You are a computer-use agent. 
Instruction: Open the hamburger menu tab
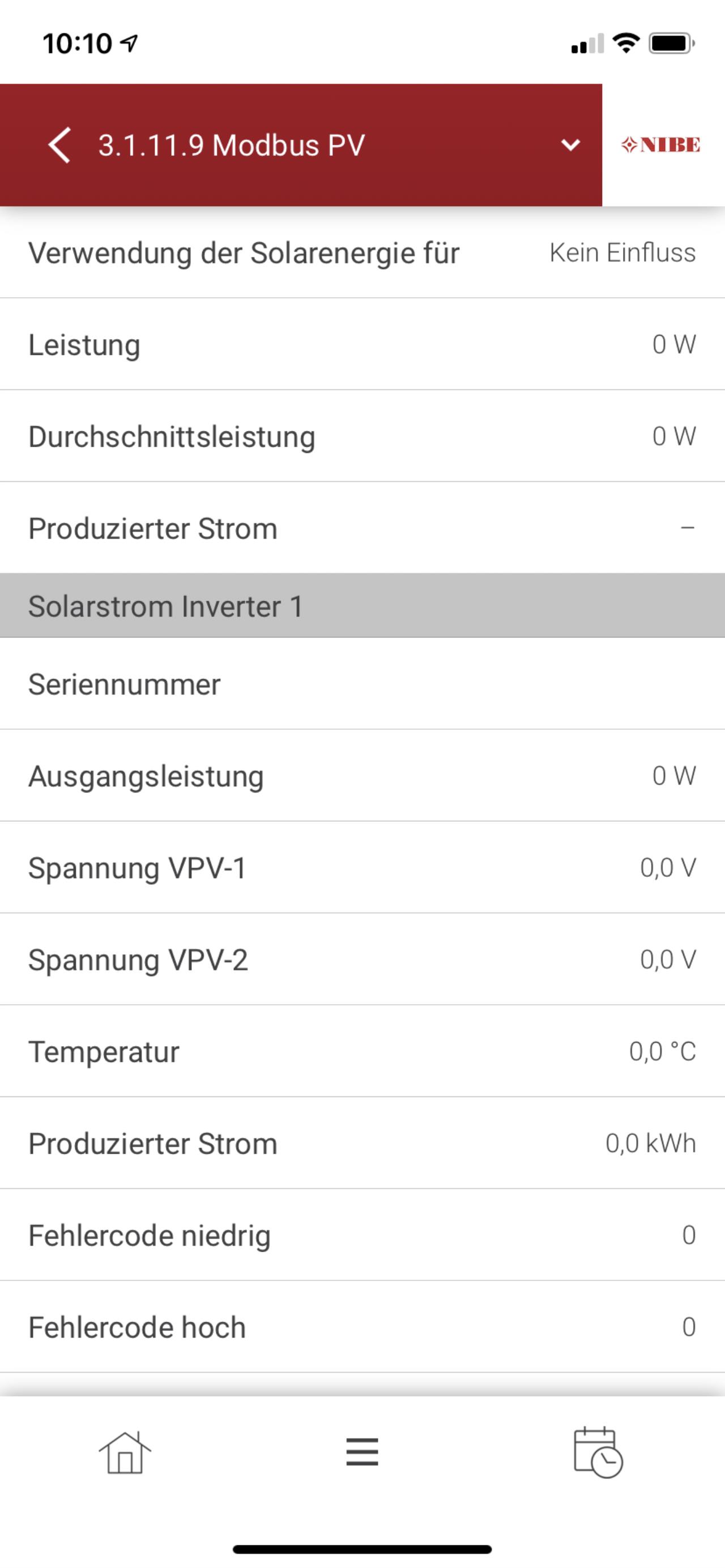pyautogui.click(x=362, y=1453)
